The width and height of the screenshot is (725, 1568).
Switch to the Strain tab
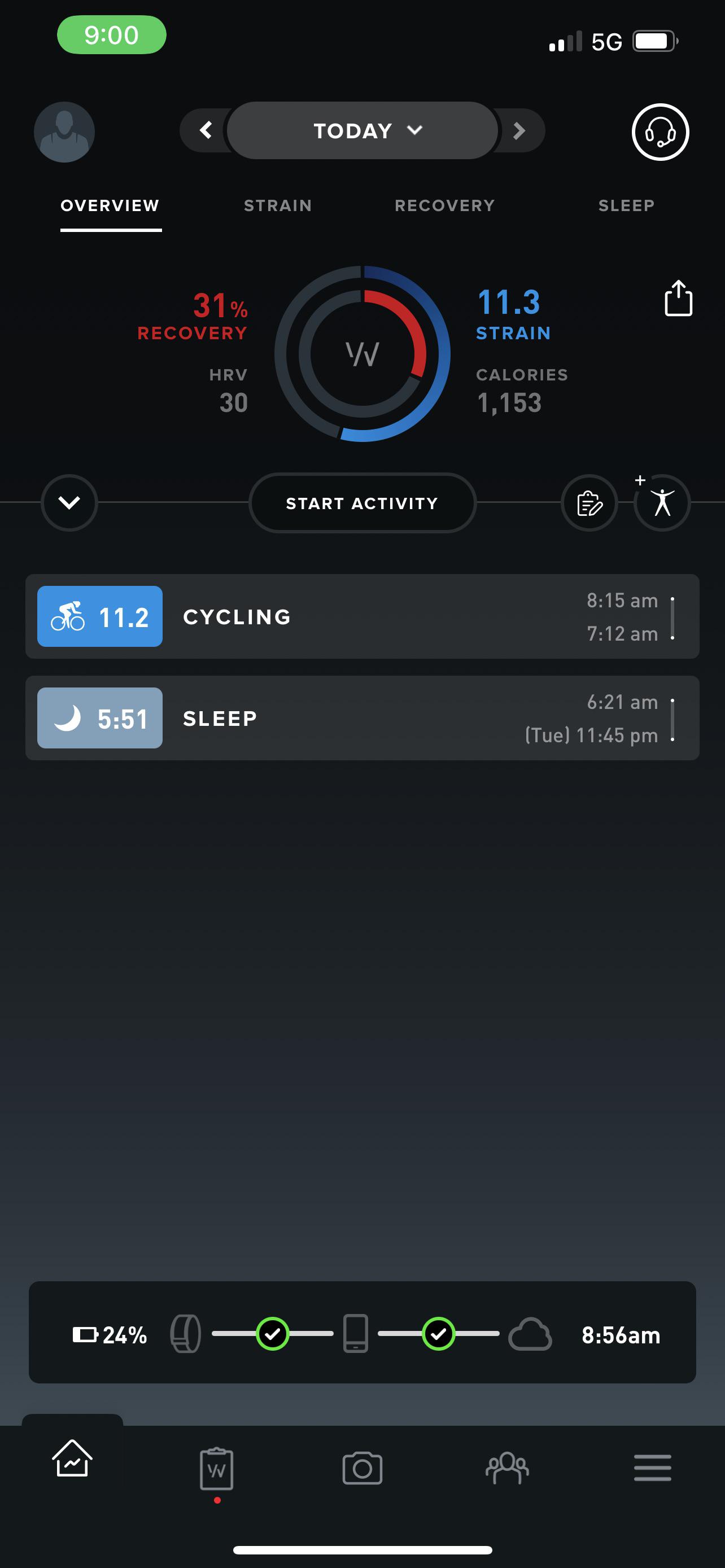point(278,206)
